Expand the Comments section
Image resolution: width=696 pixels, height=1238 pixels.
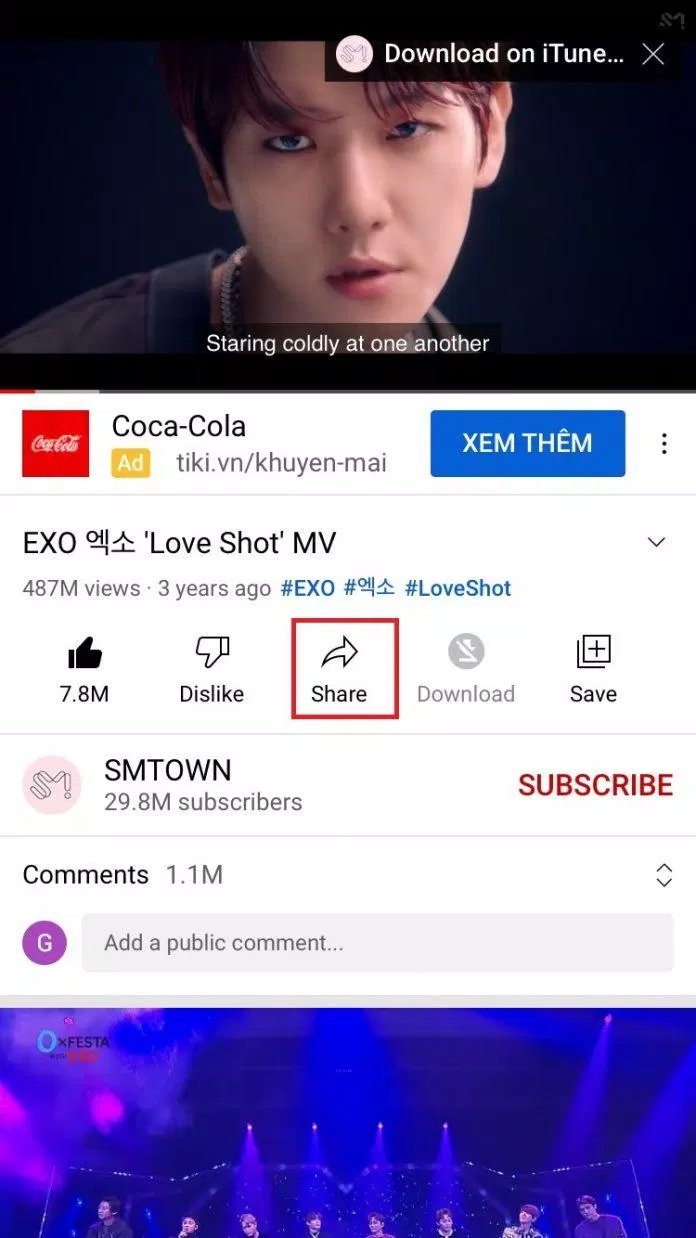(x=663, y=875)
